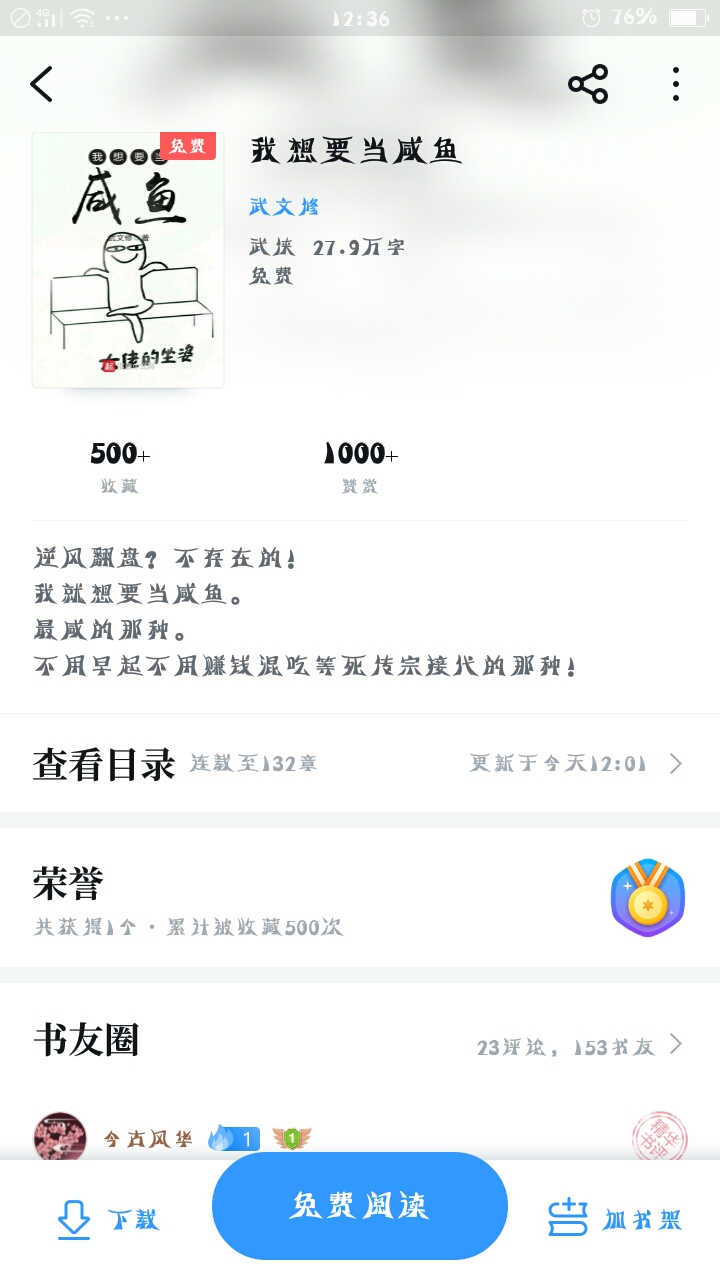
Task: Open author 武文博's page
Action: [284, 207]
